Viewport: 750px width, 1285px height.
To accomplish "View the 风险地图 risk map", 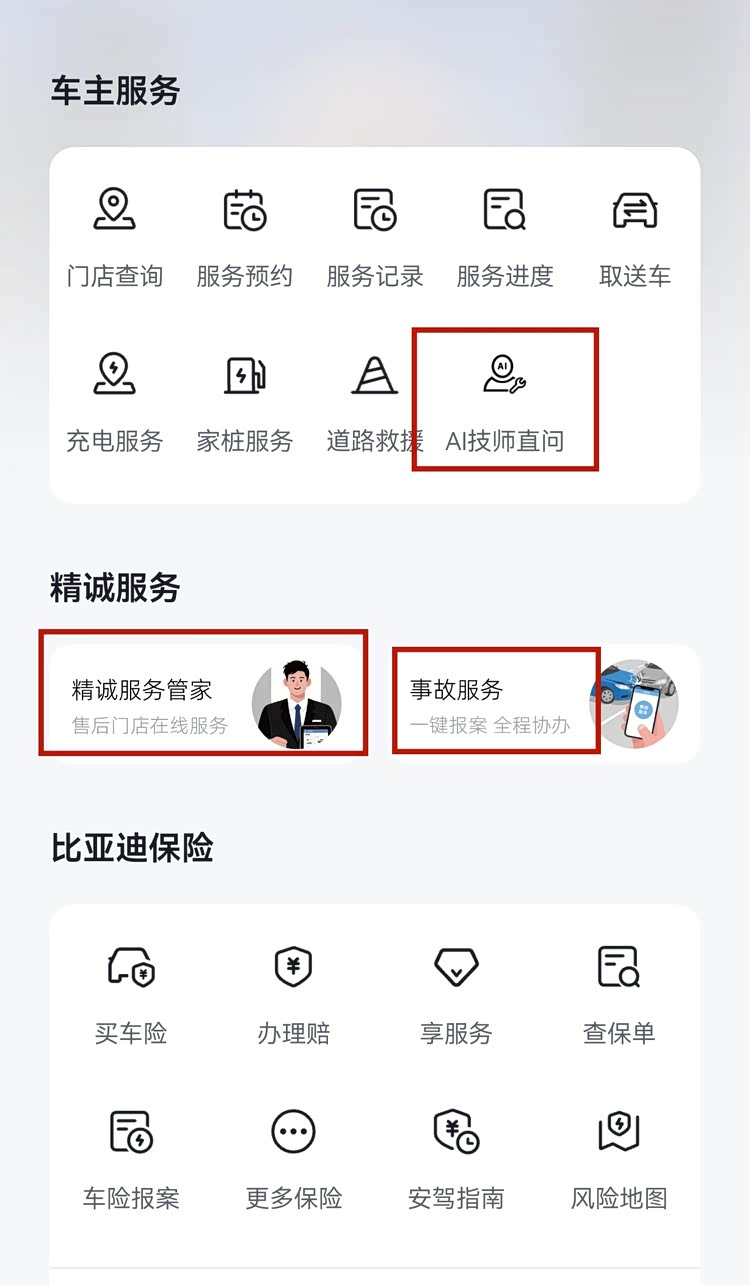I will point(619,1159).
